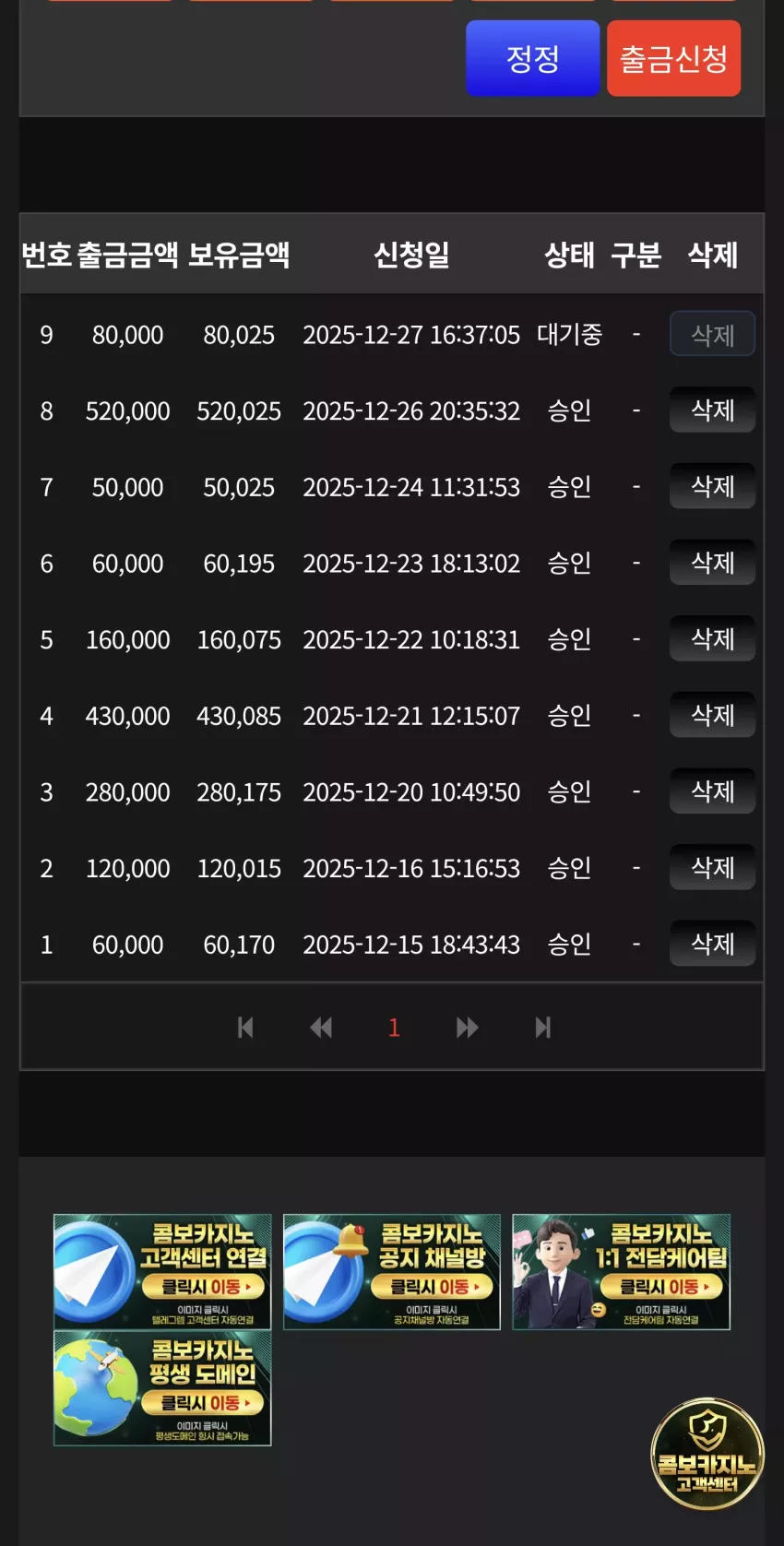Remove withdrawal entry number 7
Viewport: 784px width, 1546px height.
(712, 486)
